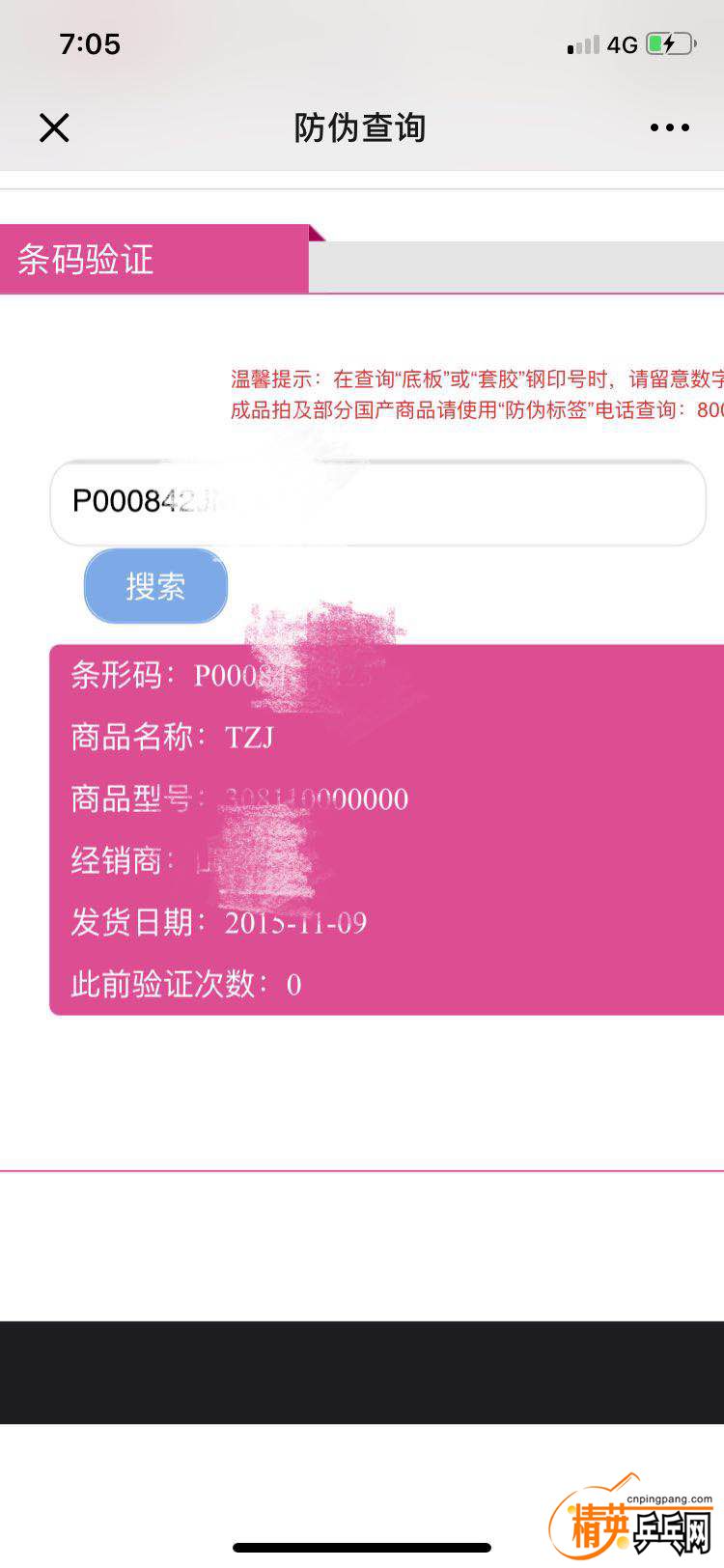Open the three-dot overflow menu
The width and height of the screenshot is (724, 1568).
pyautogui.click(x=669, y=127)
